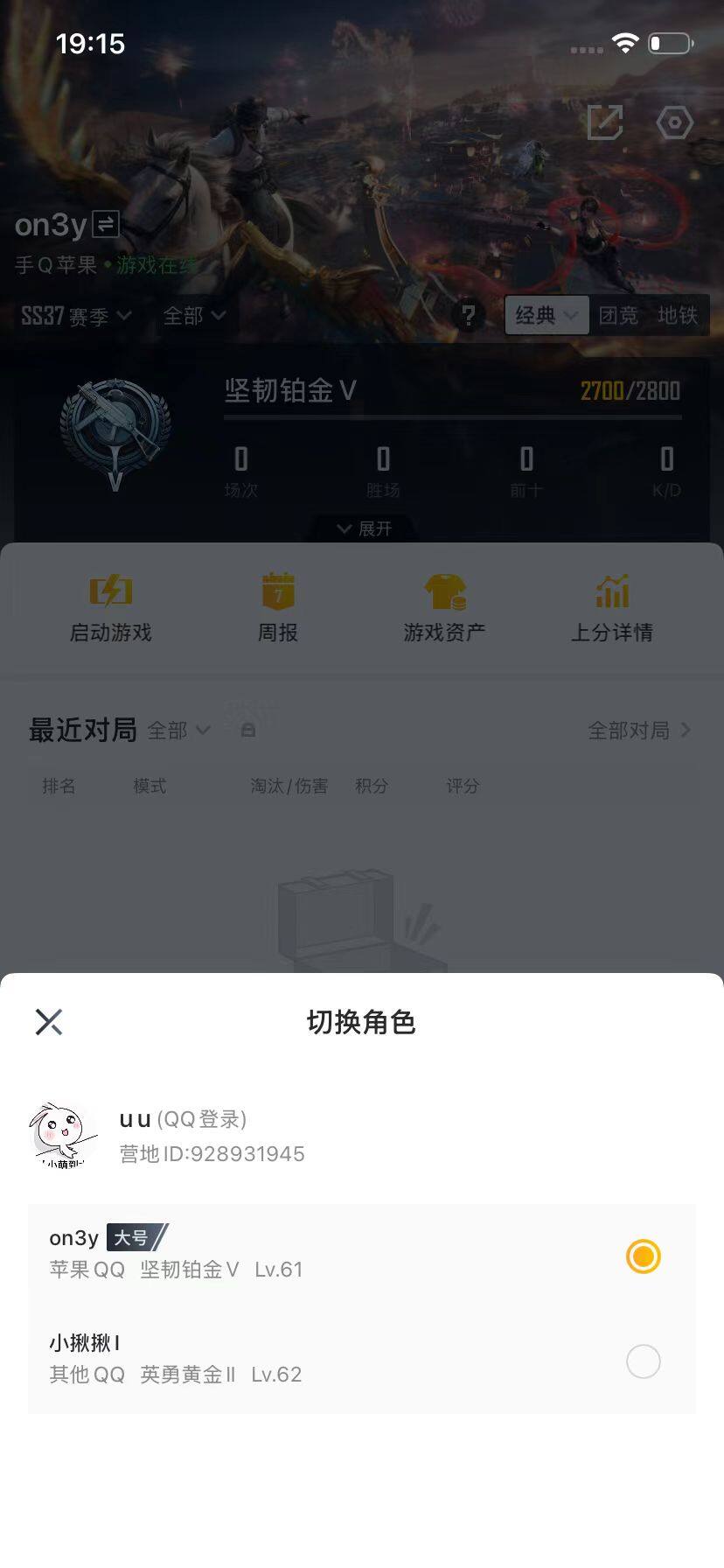Screen dimensions: 724x1568
Task: Select the 小揪揪I account radio button
Action: pos(644,1361)
